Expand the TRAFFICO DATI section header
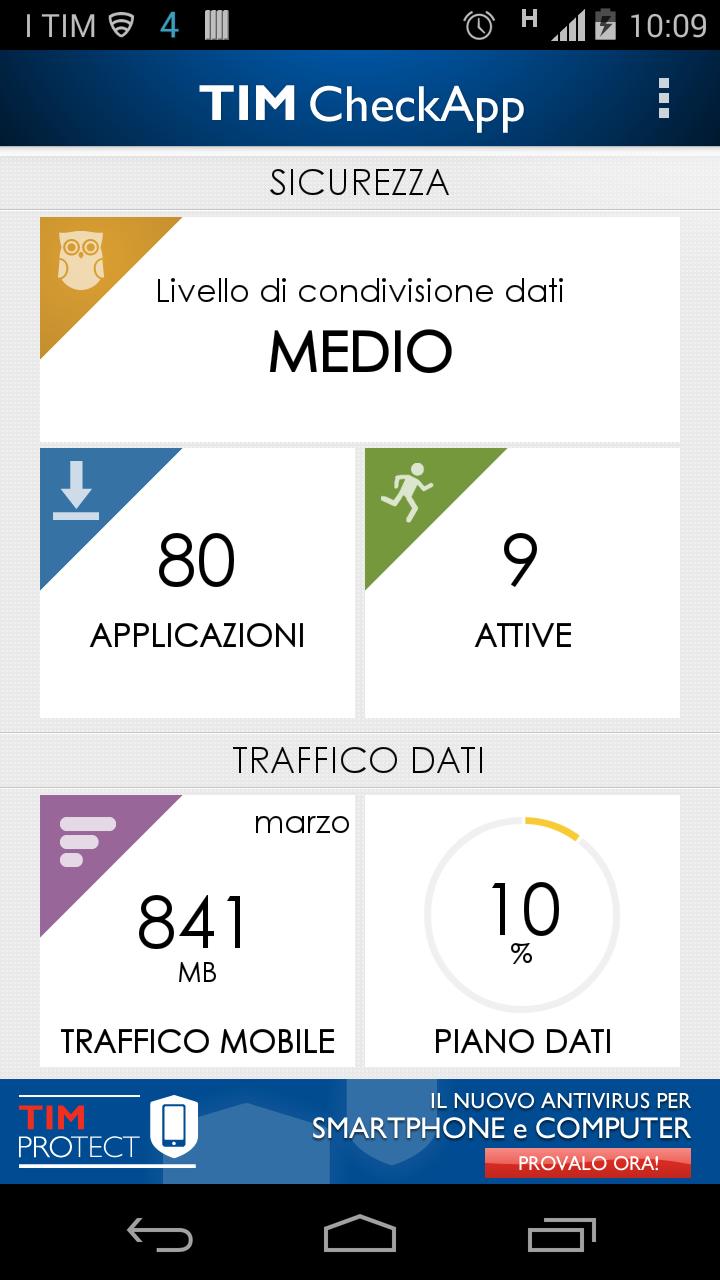Image resolution: width=720 pixels, height=1280 pixels. tap(360, 760)
